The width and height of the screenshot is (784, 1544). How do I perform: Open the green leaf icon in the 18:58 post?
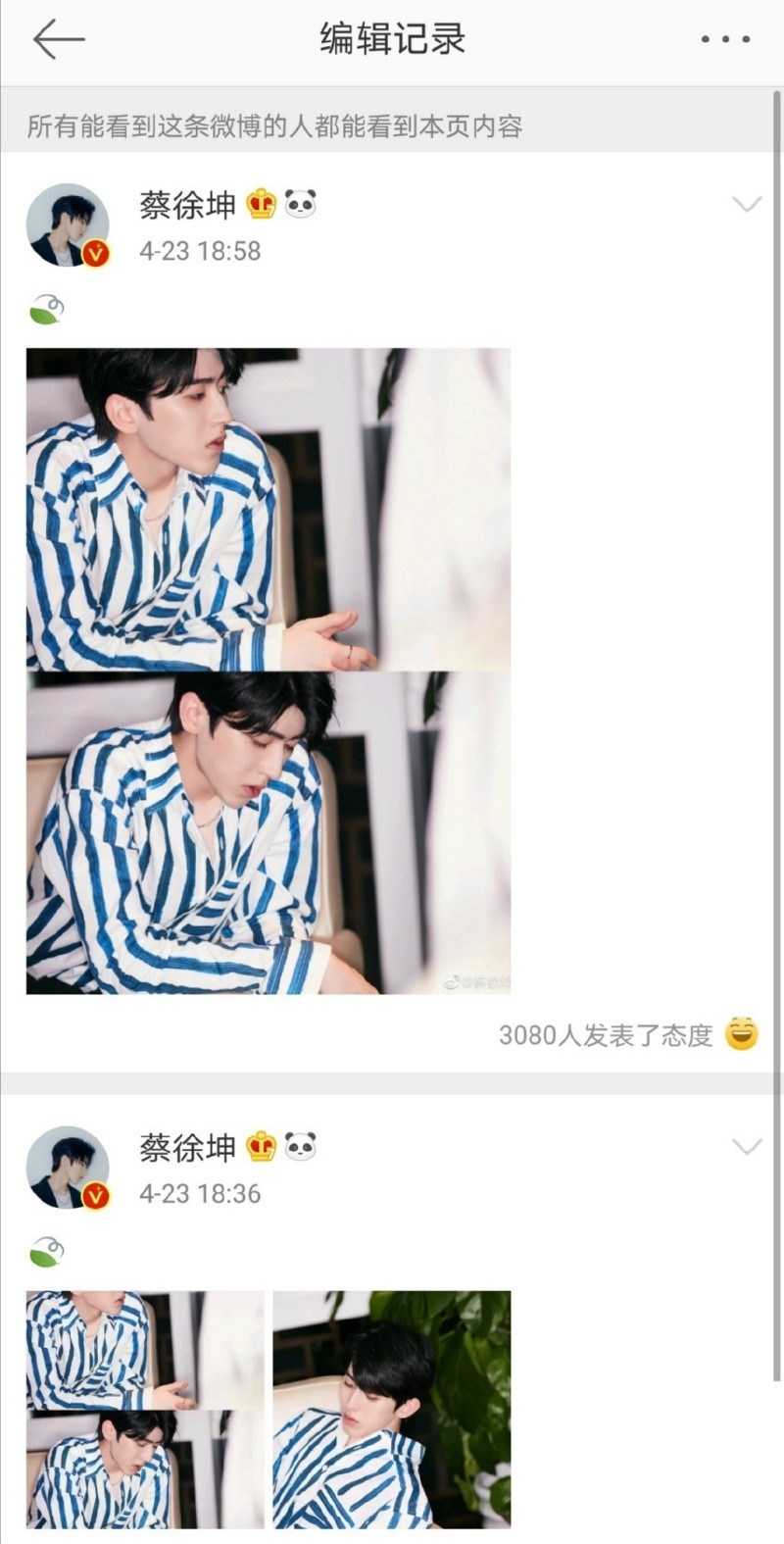click(46, 310)
